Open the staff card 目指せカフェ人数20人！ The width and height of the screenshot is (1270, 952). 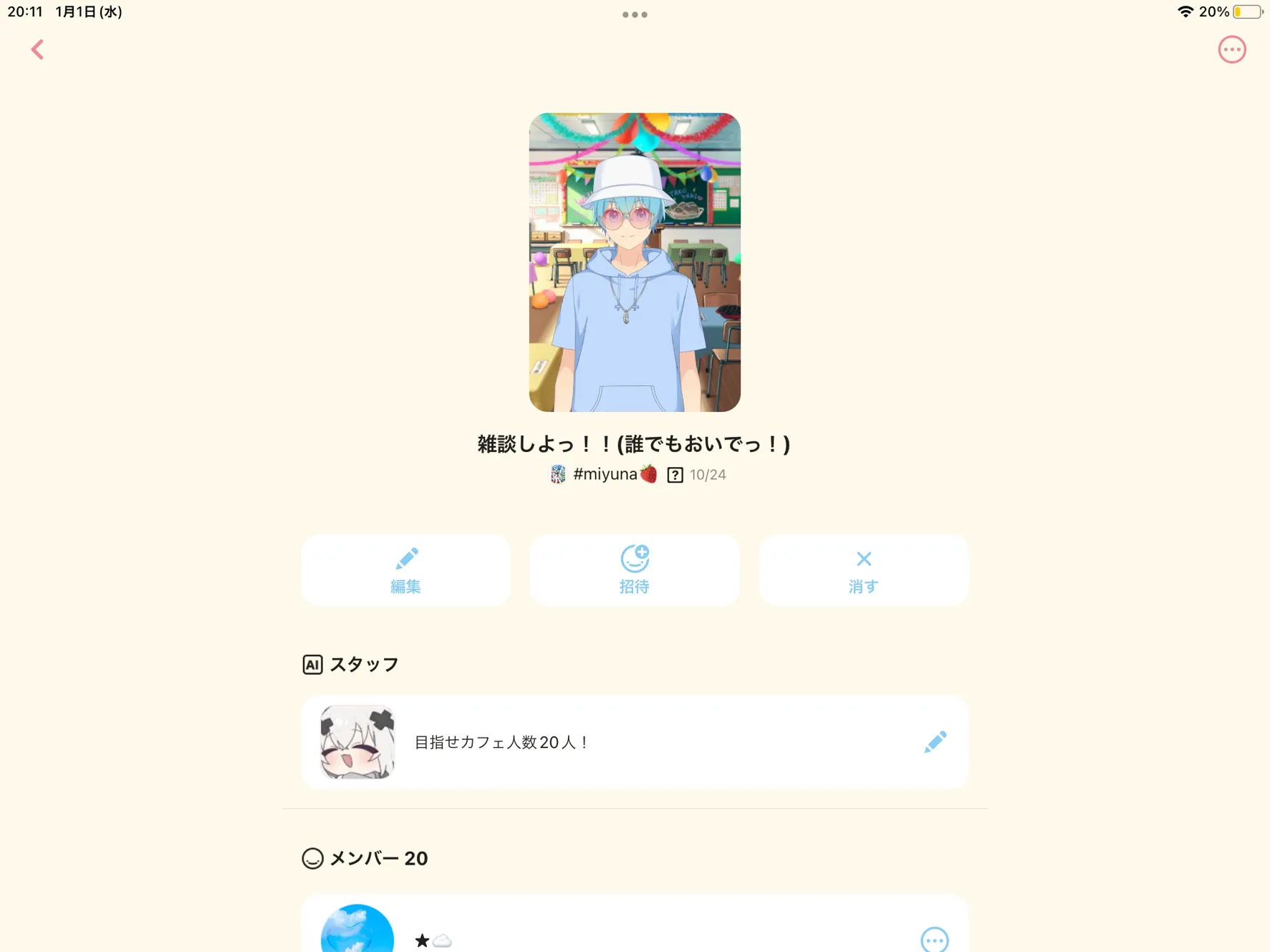pyautogui.click(x=573, y=742)
